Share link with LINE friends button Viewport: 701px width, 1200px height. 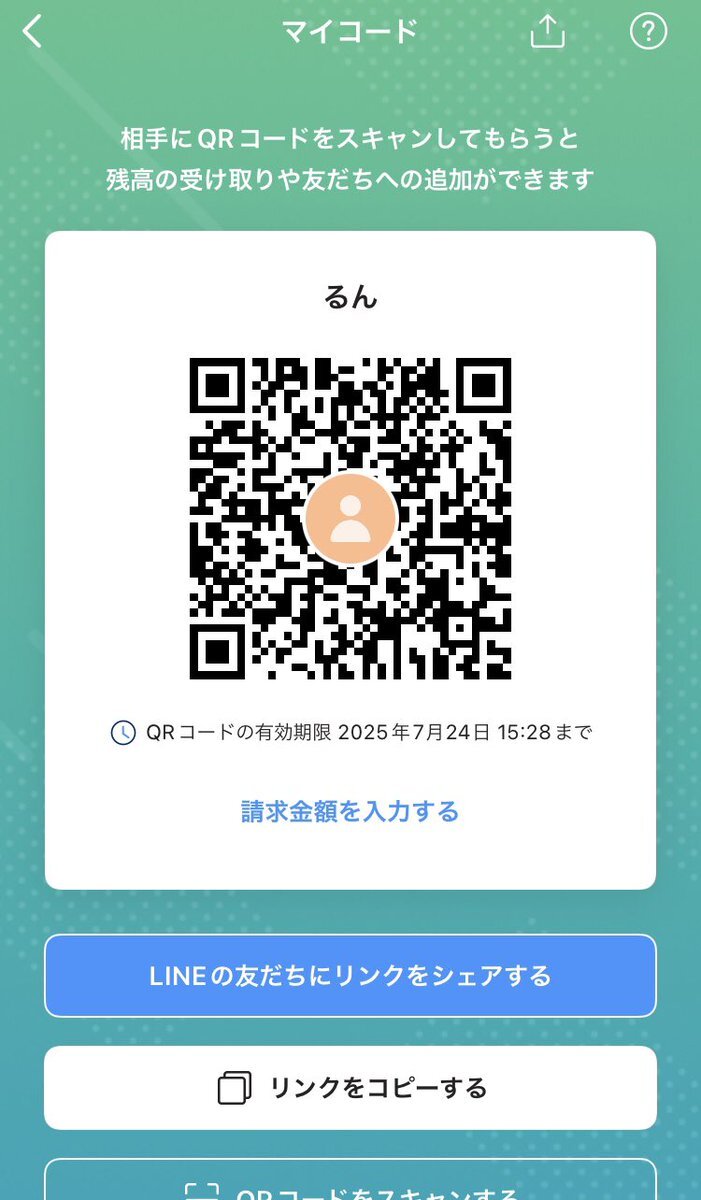(x=350, y=975)
